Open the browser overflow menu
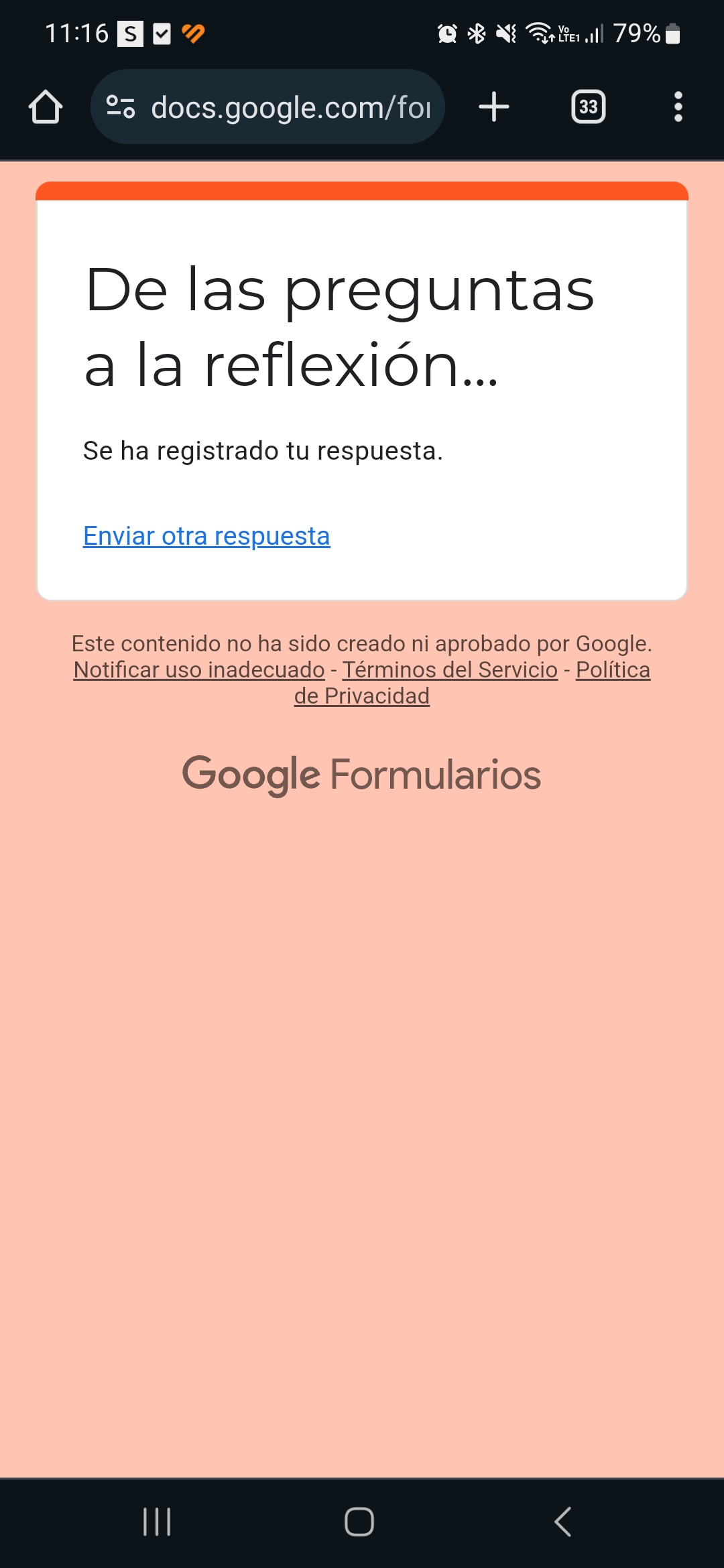 point(678,107)
